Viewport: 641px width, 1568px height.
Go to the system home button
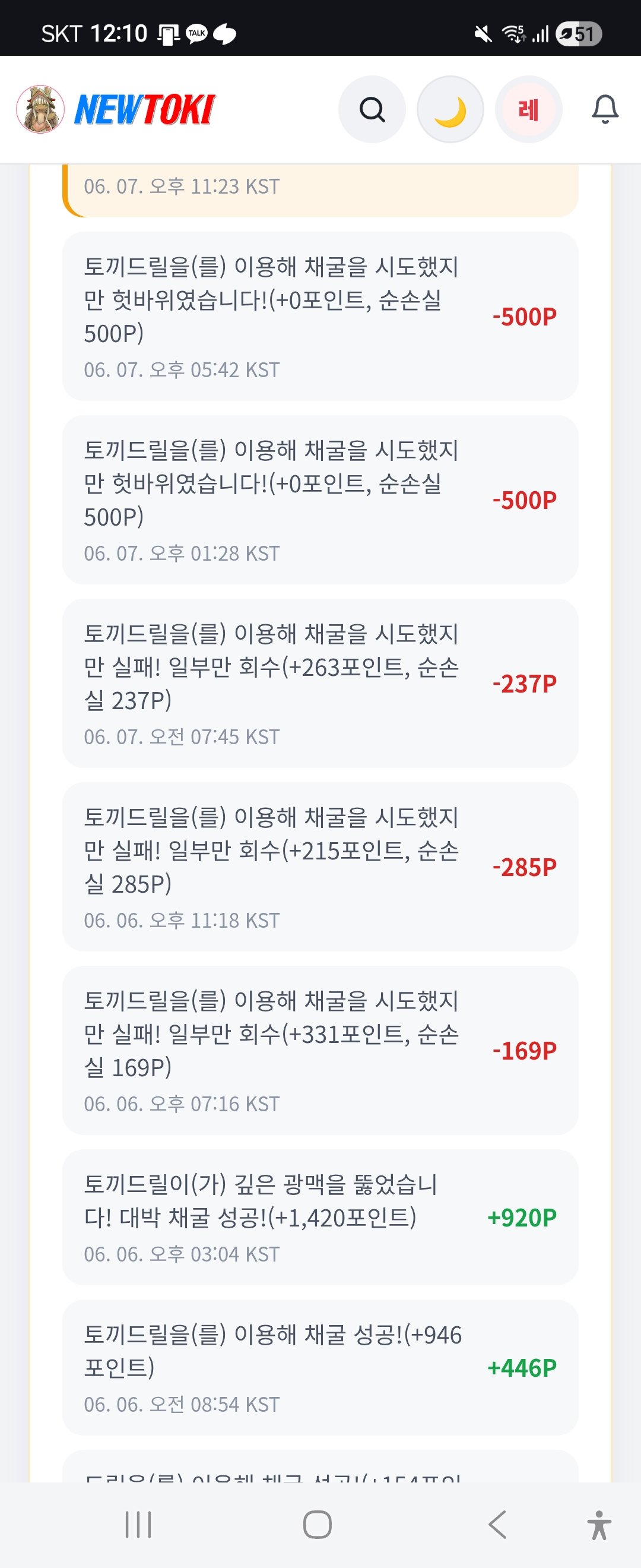(318, 1525)
